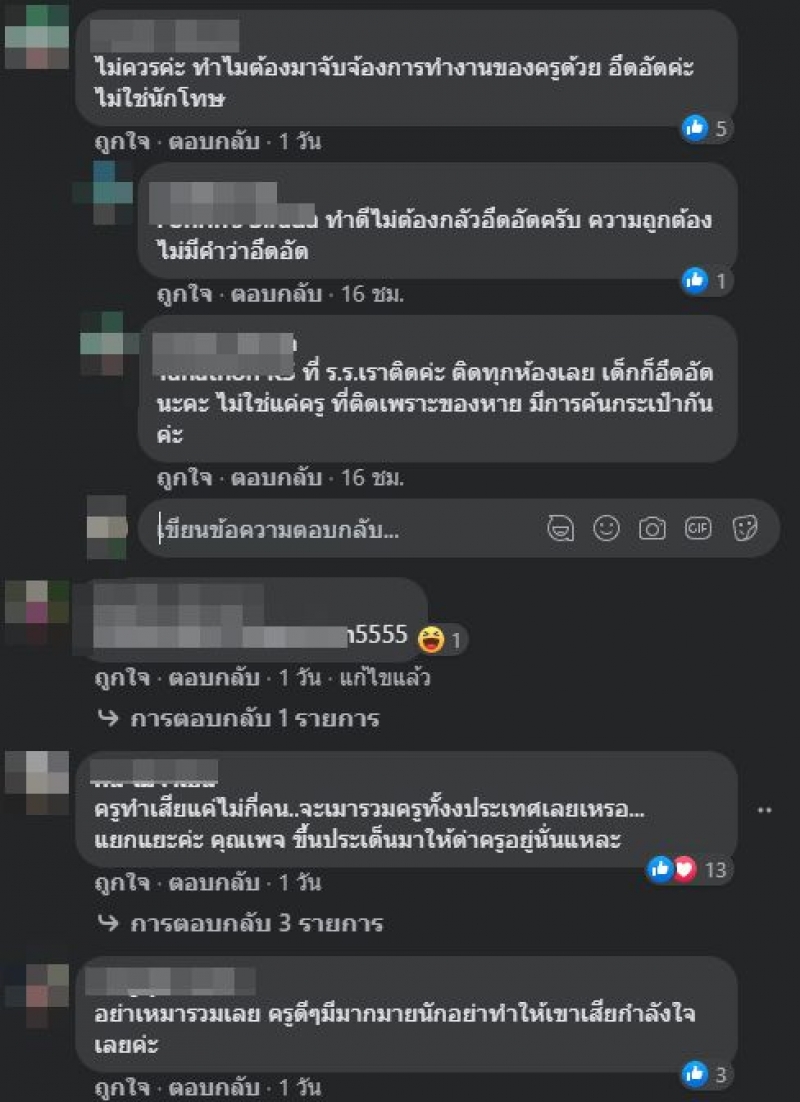This screenshot has width=800, height=1102.
Task: Open the emoji picker in reply box
Action: pyautogui.click(x=606, y=529)
